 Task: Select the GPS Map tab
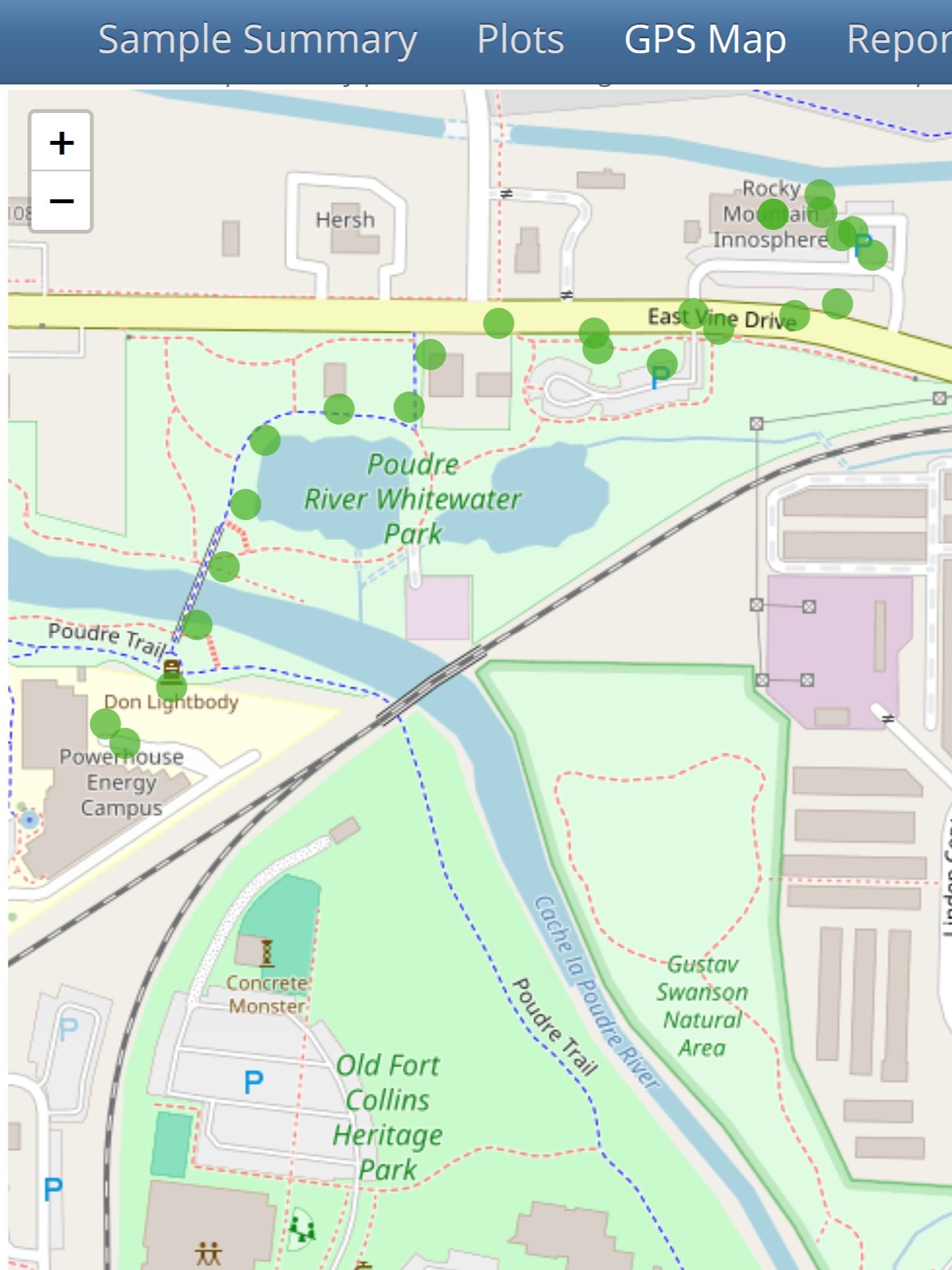pyautogui.click(x=705, y=40)
